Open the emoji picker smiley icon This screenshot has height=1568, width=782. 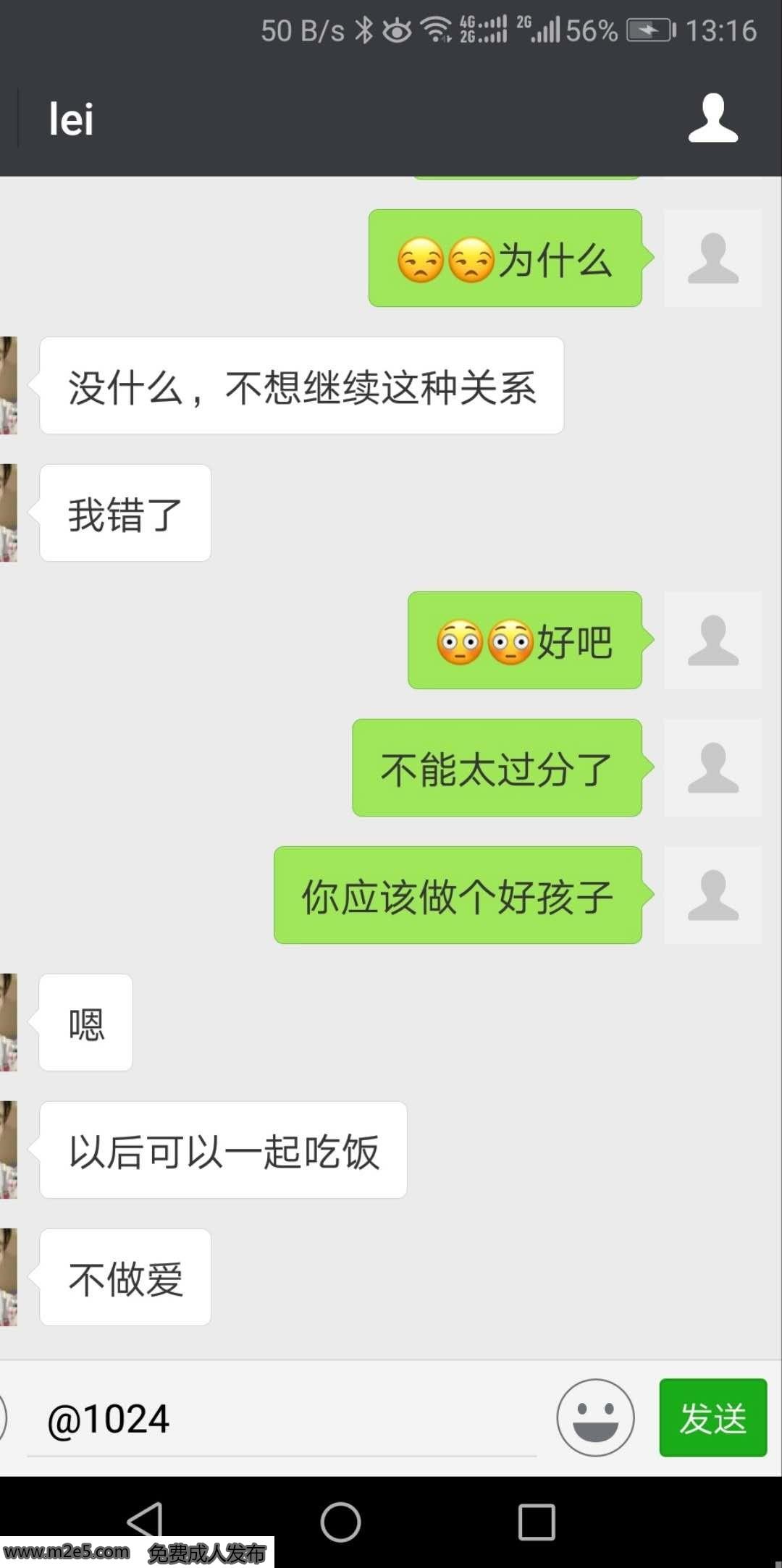pos(595,1417)
